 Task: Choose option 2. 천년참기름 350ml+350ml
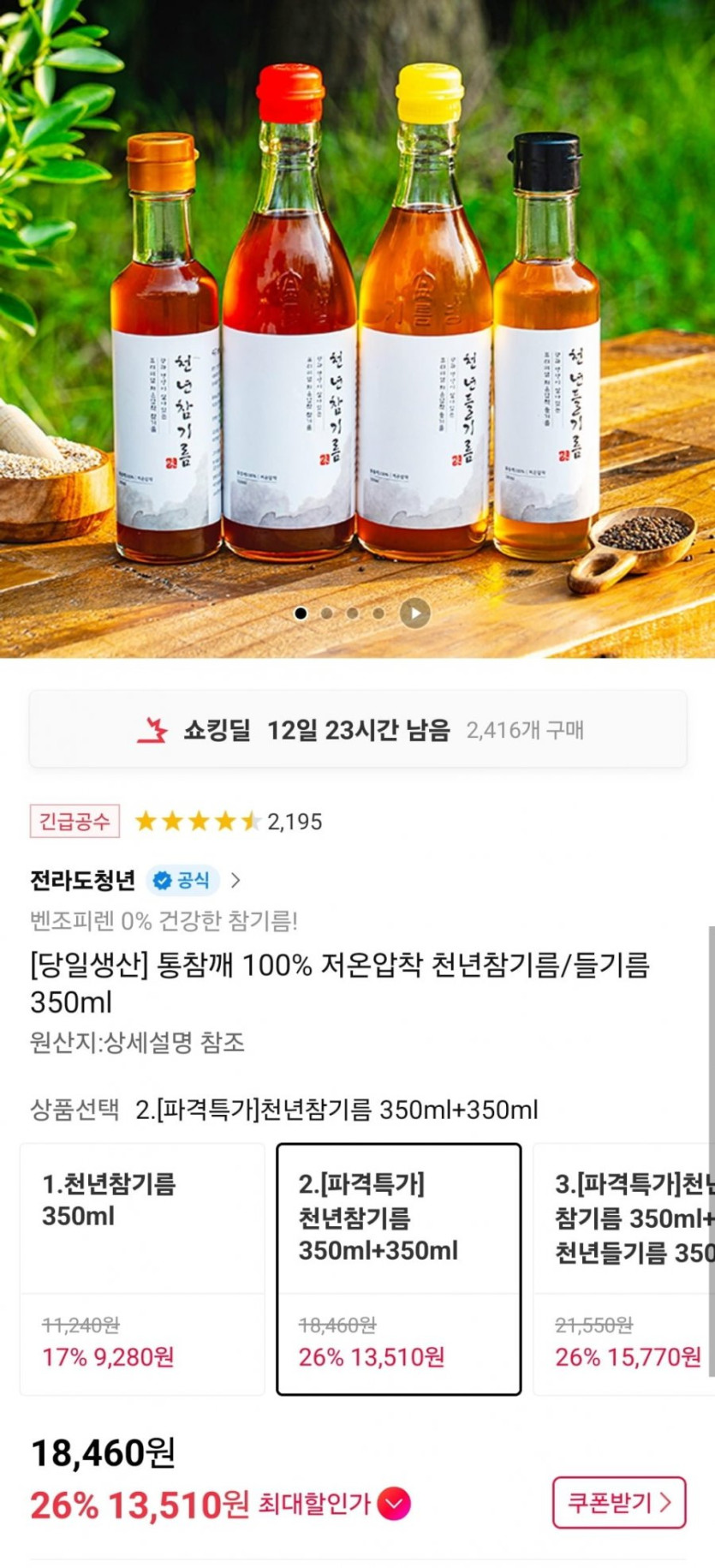click(x=398, y=1269)
